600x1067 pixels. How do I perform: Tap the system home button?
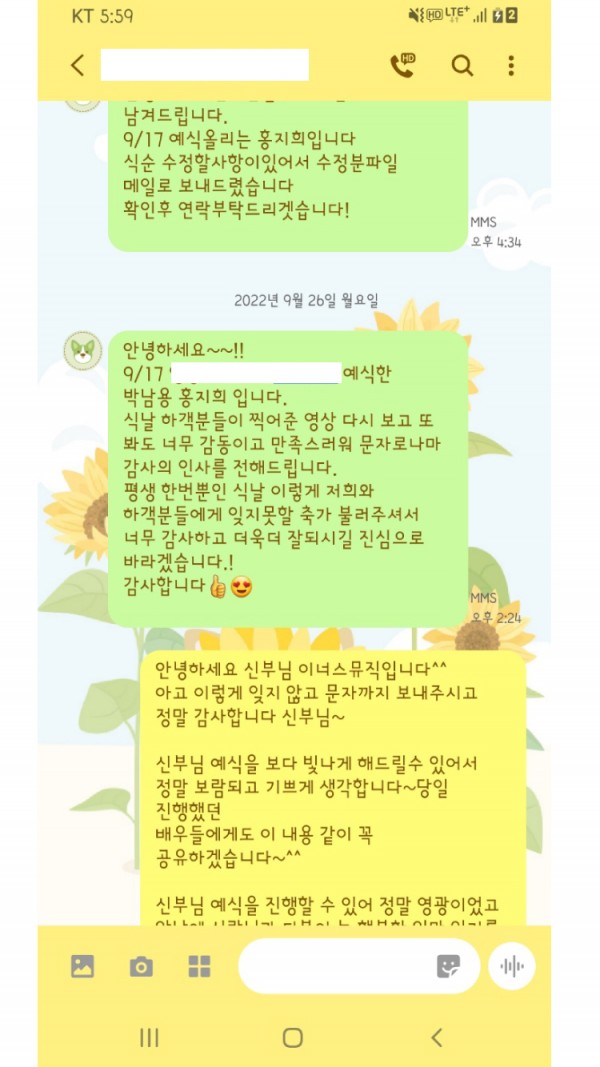(x=293, y=1037)
